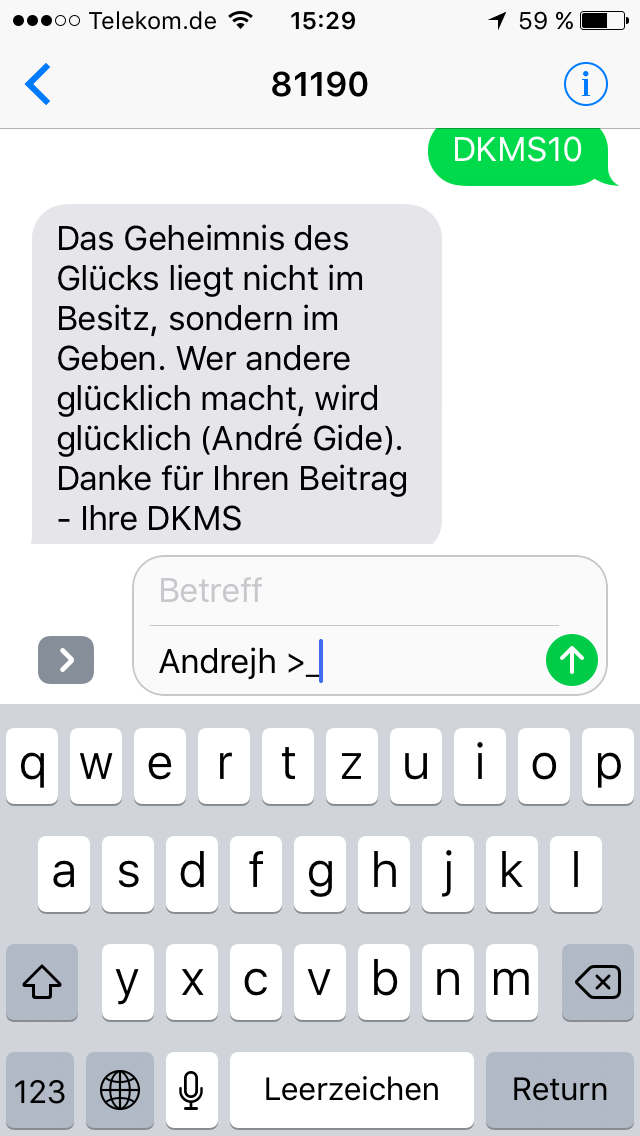640x1136 pixels.
Task: Open details for contact 81190
Action: click(586, 85)
